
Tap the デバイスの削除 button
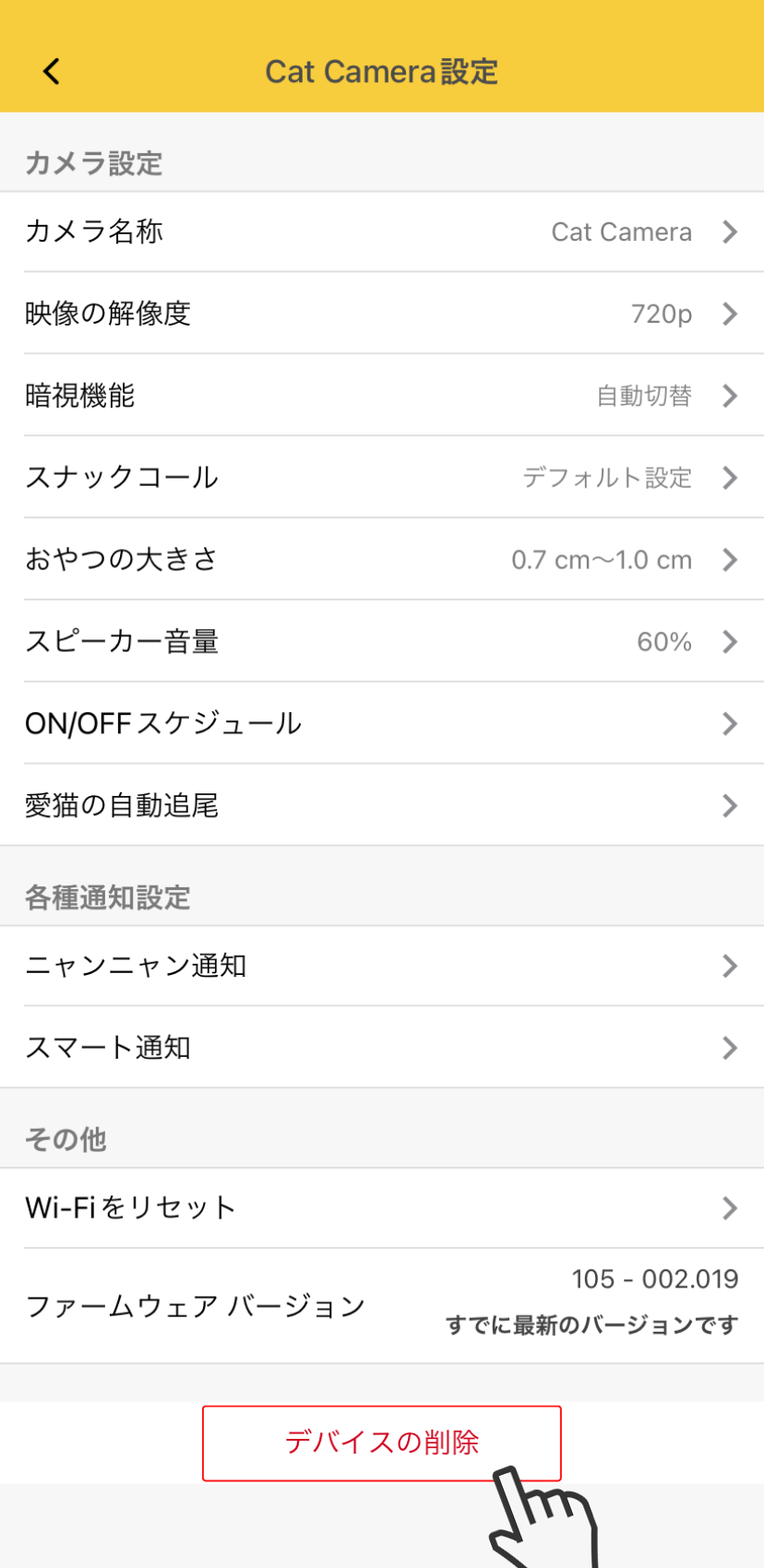pyautogui.click(x=381, y=1443)
